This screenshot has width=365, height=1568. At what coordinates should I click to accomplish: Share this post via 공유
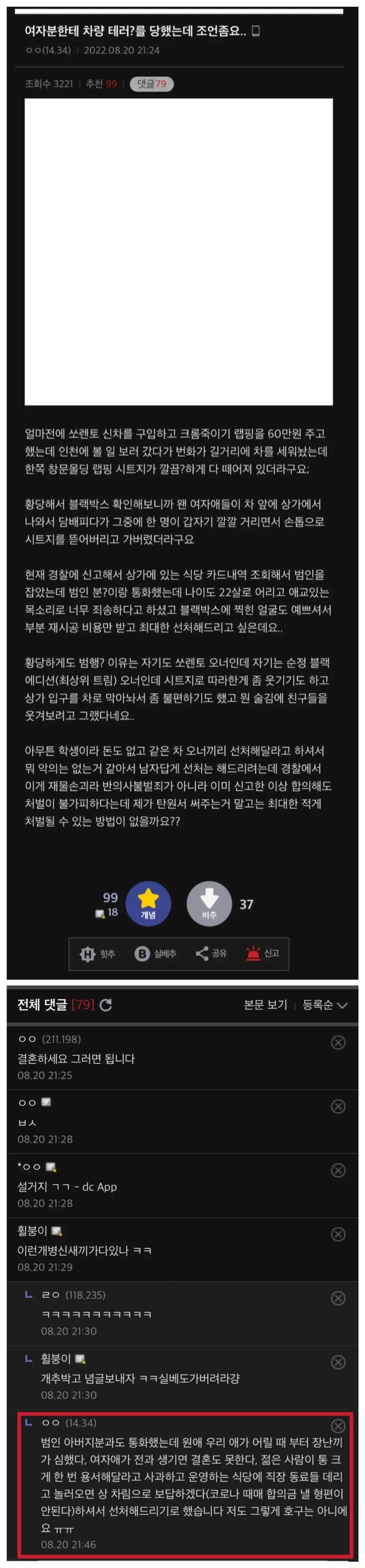click(x=211, y=953)
